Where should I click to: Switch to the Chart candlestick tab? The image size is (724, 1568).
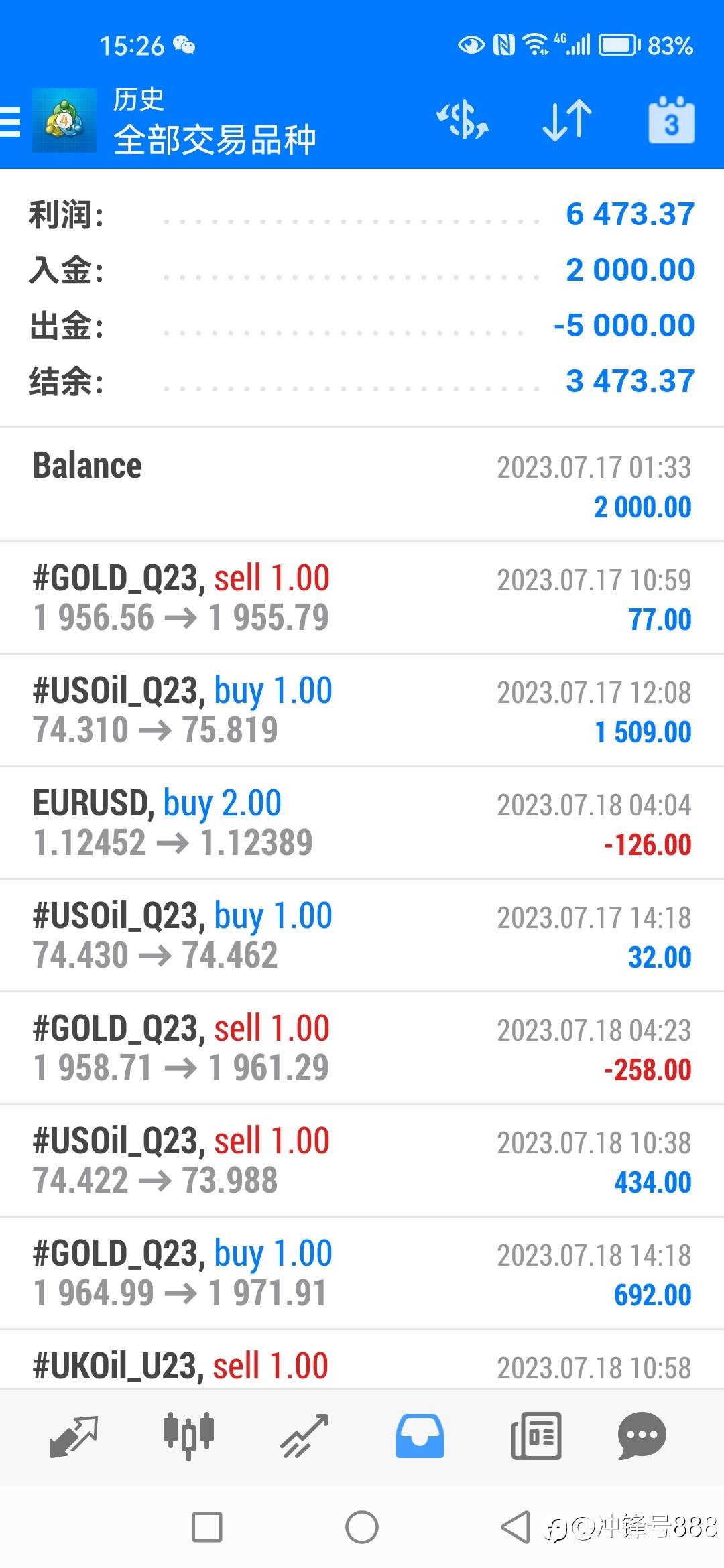[188, 1436]
